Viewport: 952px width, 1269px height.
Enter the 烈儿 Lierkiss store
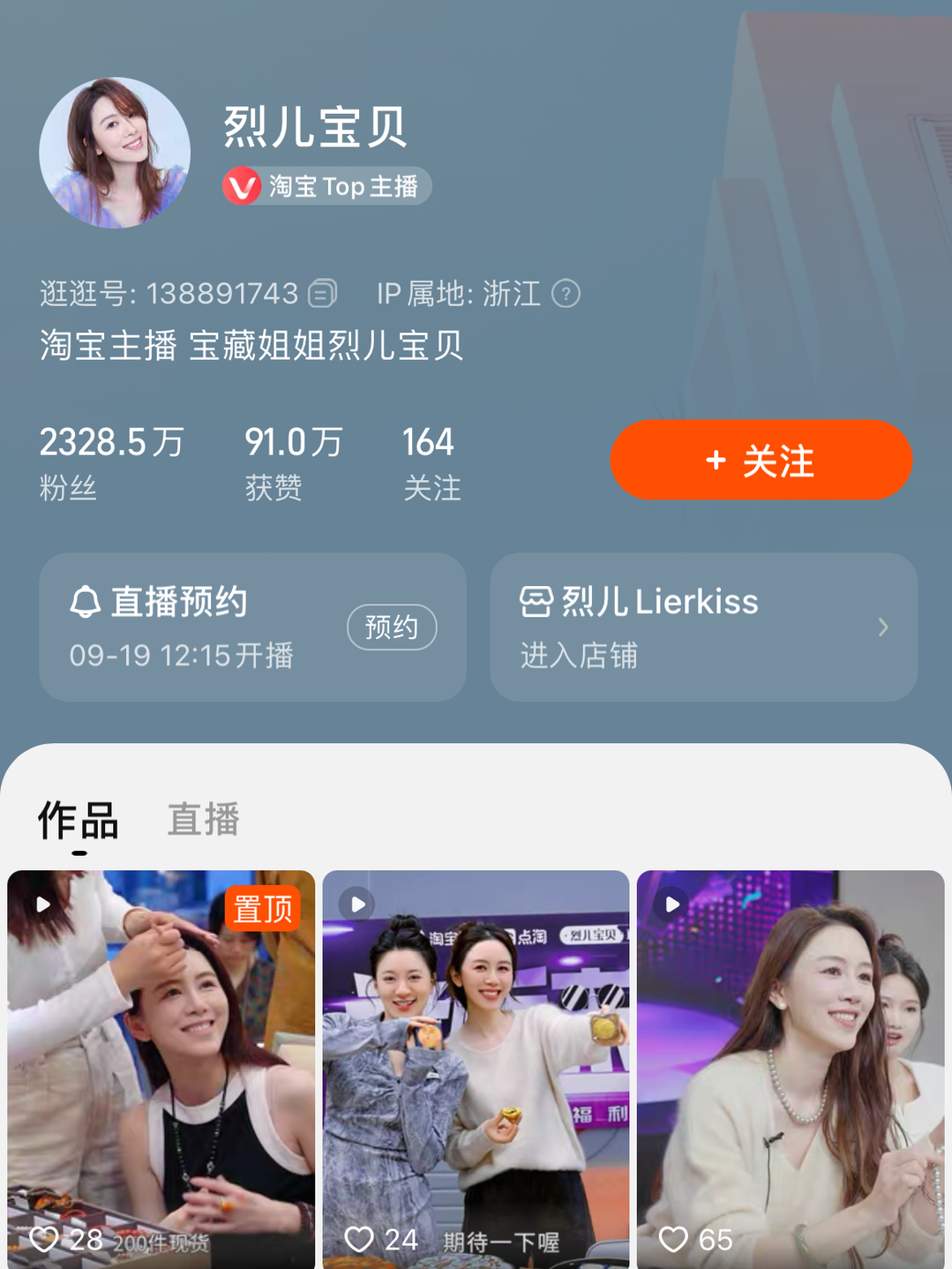[x=703, y=627]
